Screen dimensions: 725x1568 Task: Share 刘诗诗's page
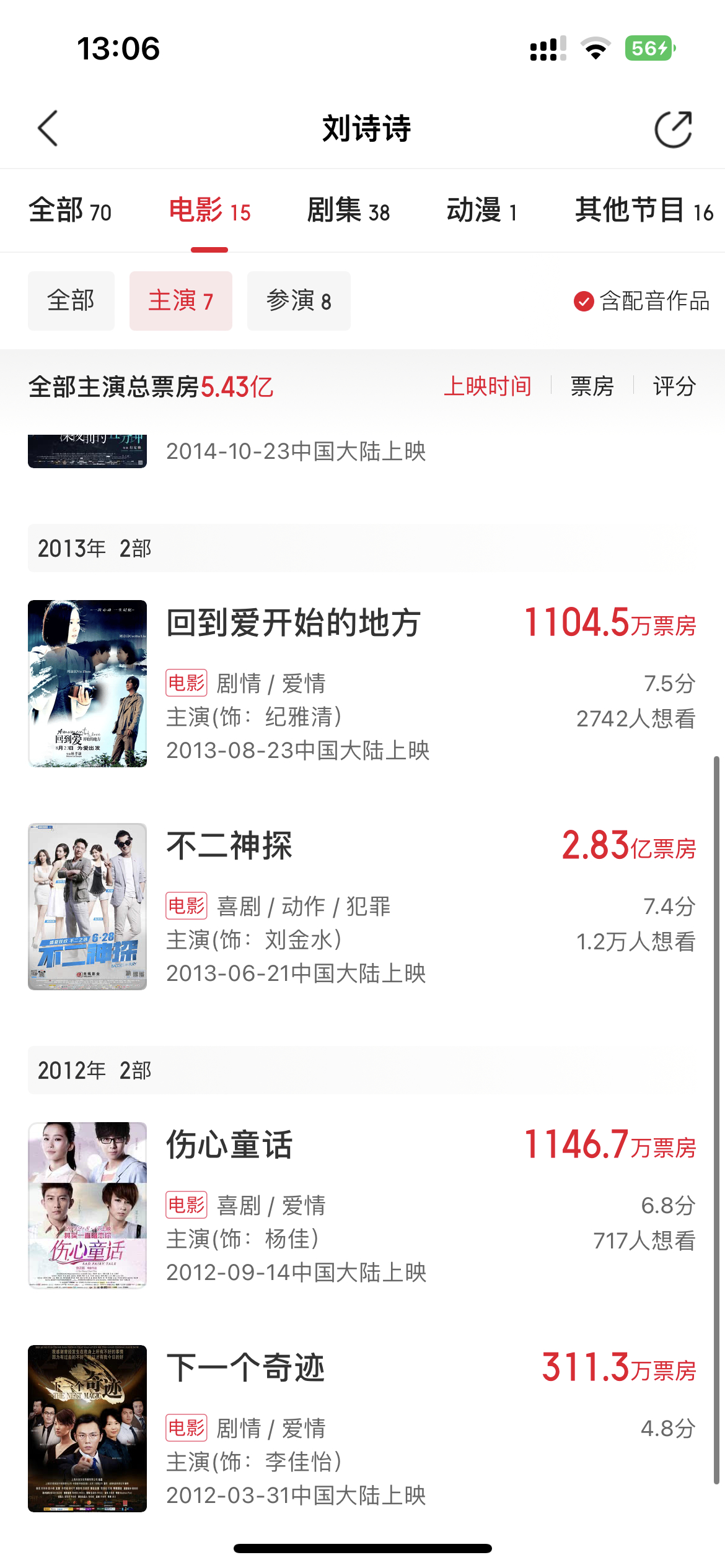[x=673, y=129]
